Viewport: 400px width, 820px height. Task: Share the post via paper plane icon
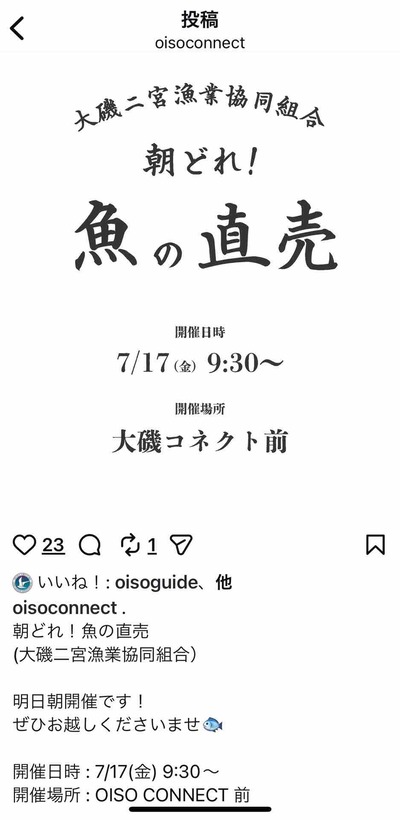pos(181,545)
